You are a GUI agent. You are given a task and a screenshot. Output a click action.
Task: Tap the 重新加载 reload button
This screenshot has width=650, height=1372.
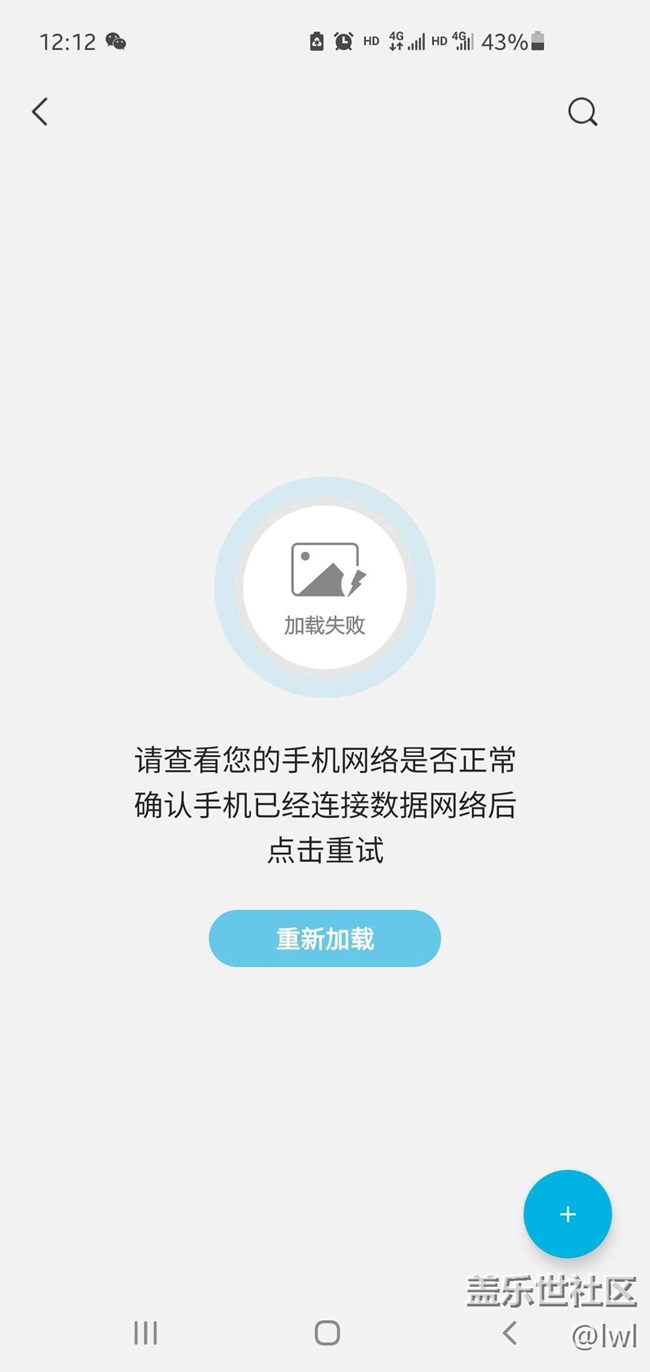pyautogui.click(x=324, y=938)
